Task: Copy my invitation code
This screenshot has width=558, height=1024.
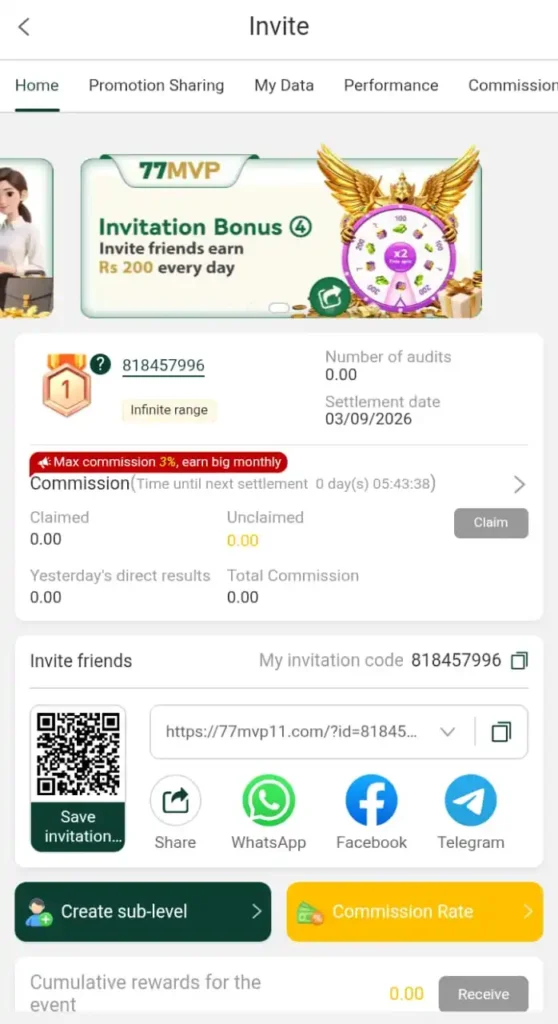Action: point(519,661)
